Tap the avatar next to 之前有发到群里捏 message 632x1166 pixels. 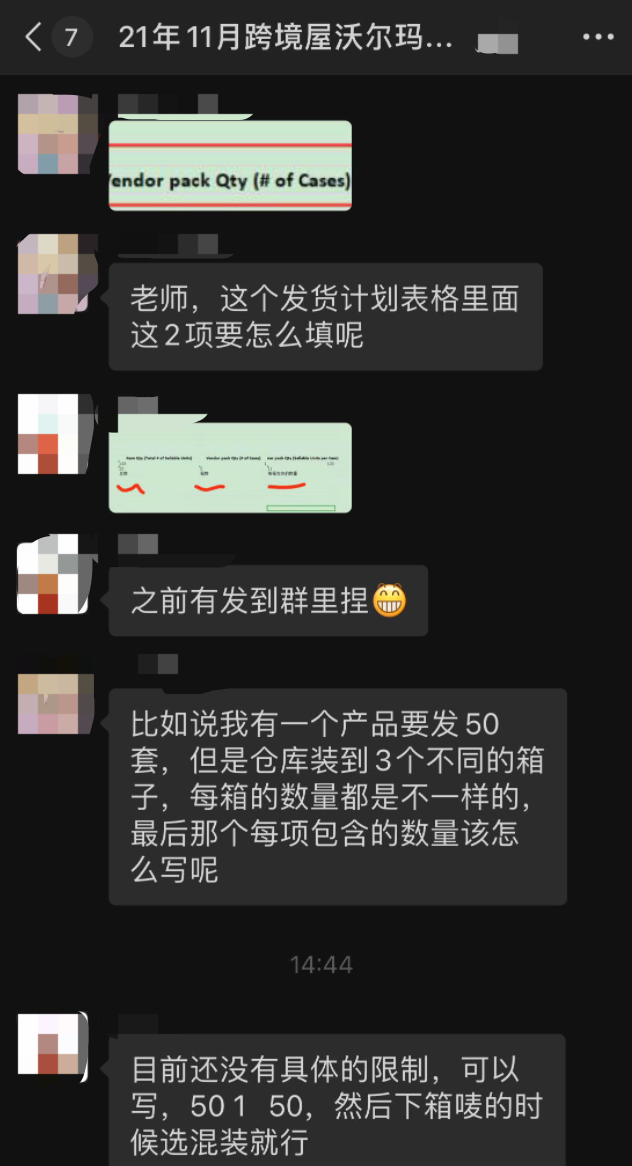pyautogui.click(x=54, y=574)
